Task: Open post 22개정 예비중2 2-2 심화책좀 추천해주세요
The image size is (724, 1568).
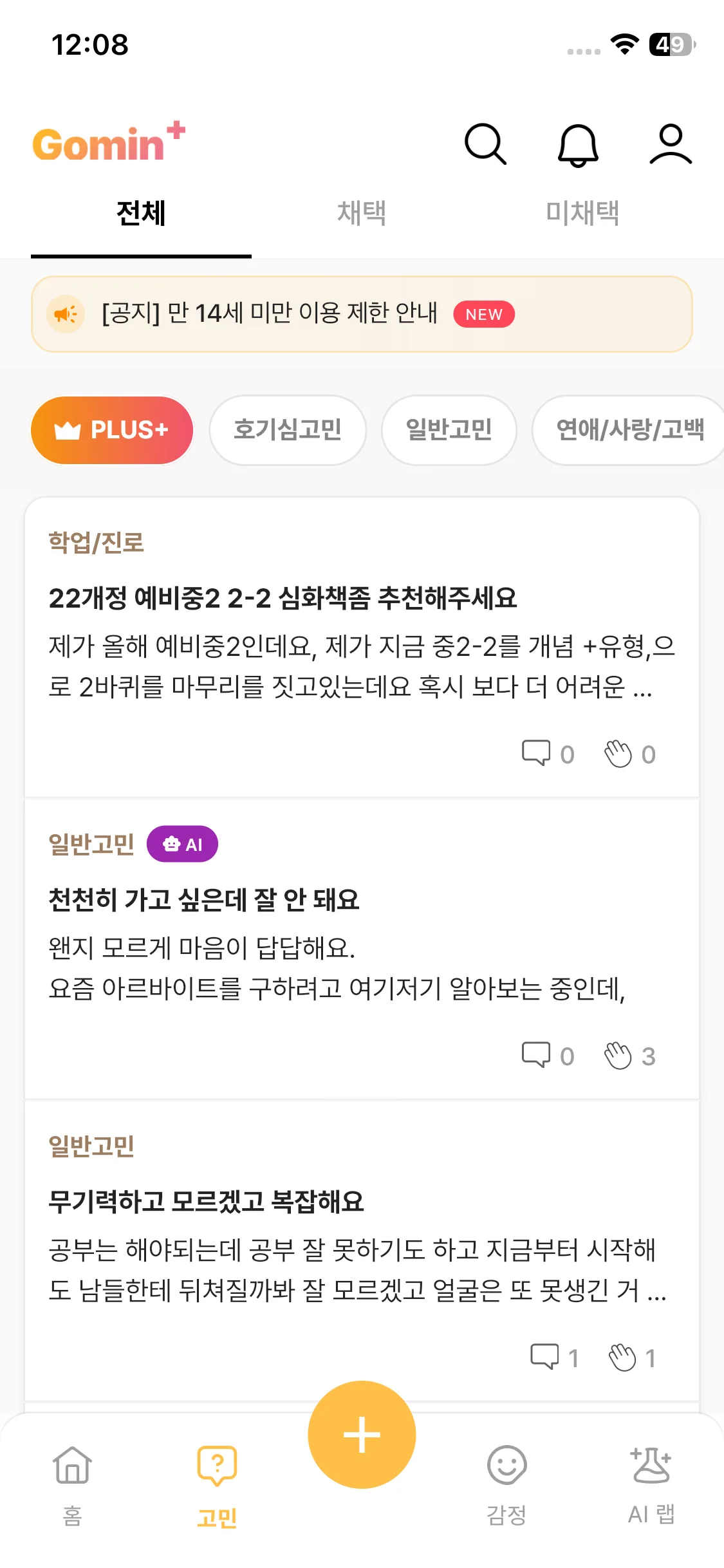Action: [283, 599]
